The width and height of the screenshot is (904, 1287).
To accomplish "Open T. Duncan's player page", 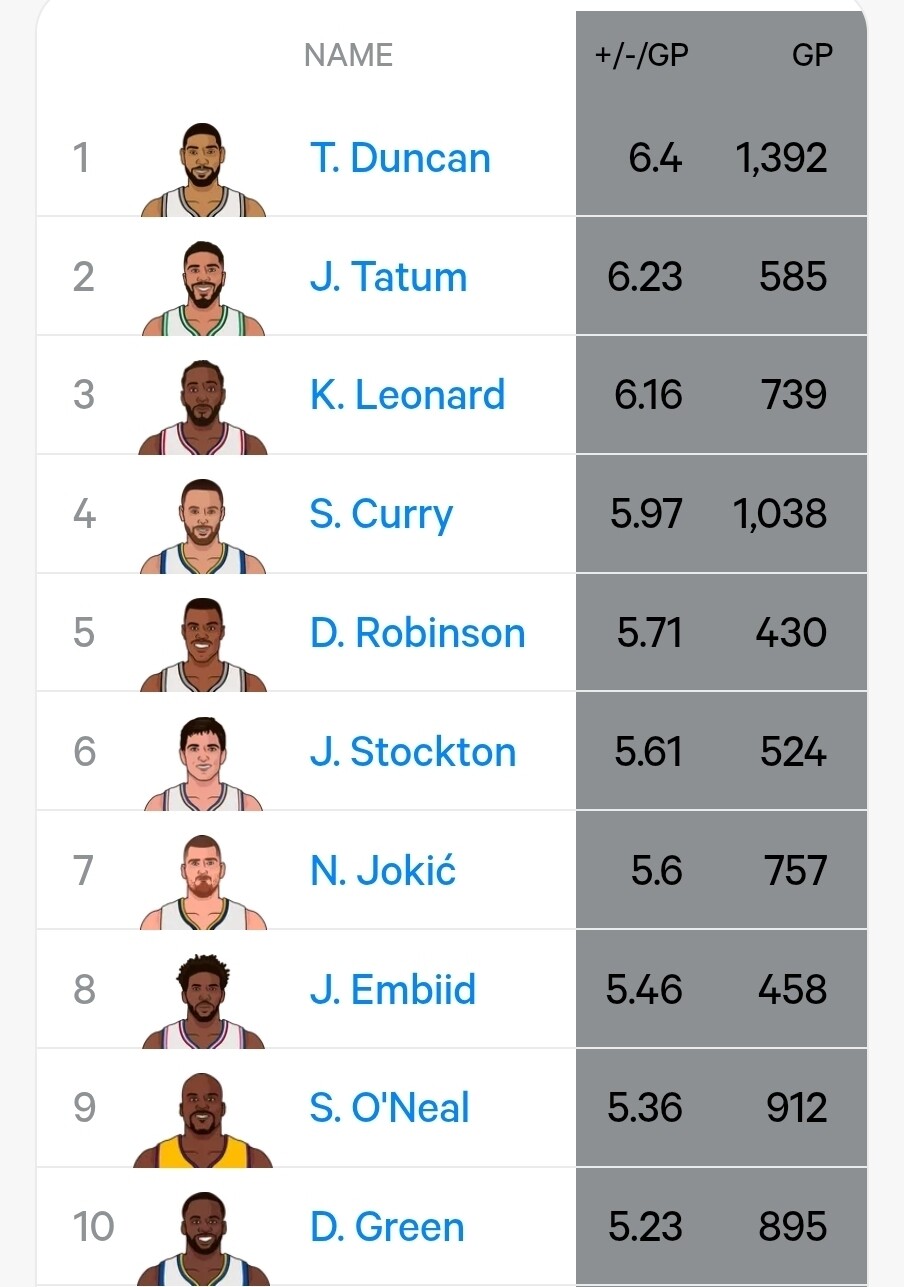I will point(400,158).
